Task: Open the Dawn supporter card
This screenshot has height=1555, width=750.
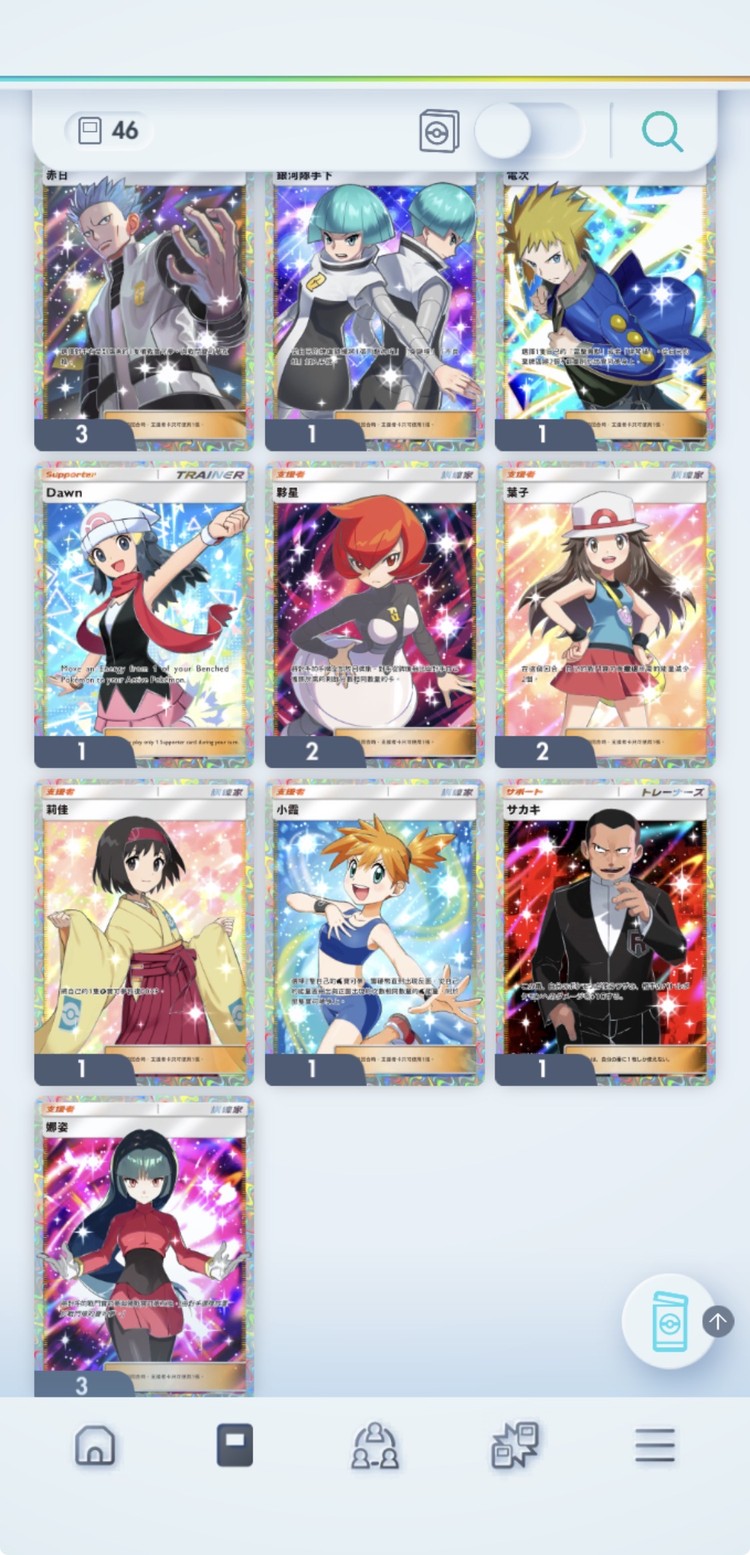Action: 144,613
